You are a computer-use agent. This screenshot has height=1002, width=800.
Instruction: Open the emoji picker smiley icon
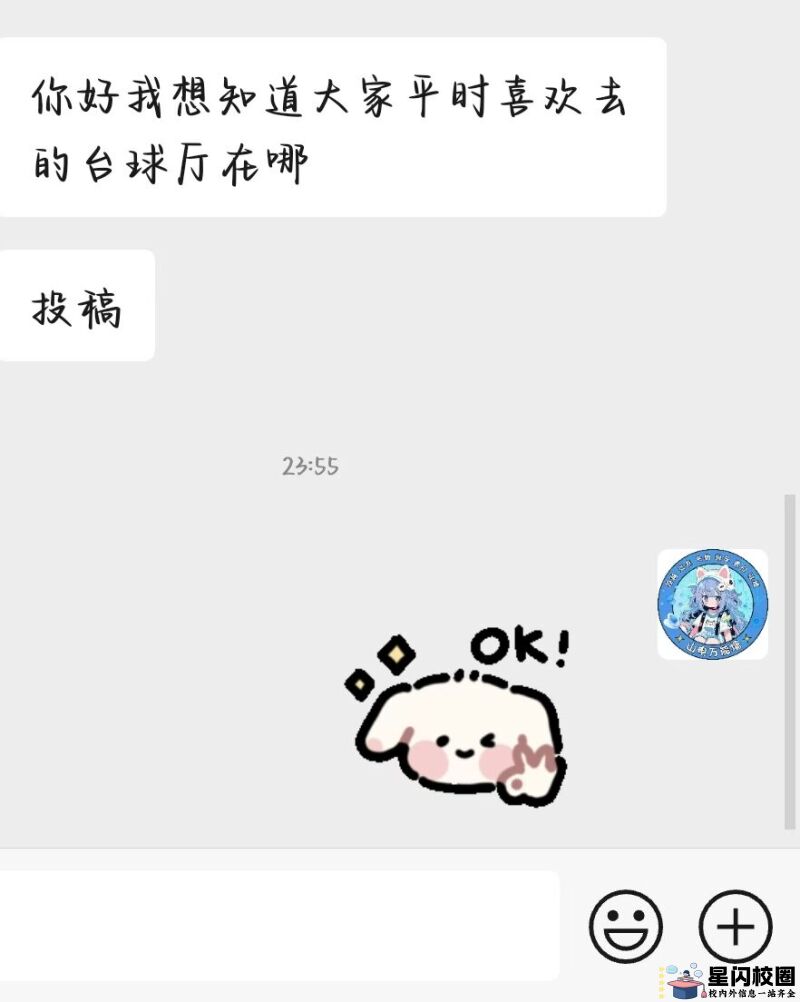click(626, 926)
